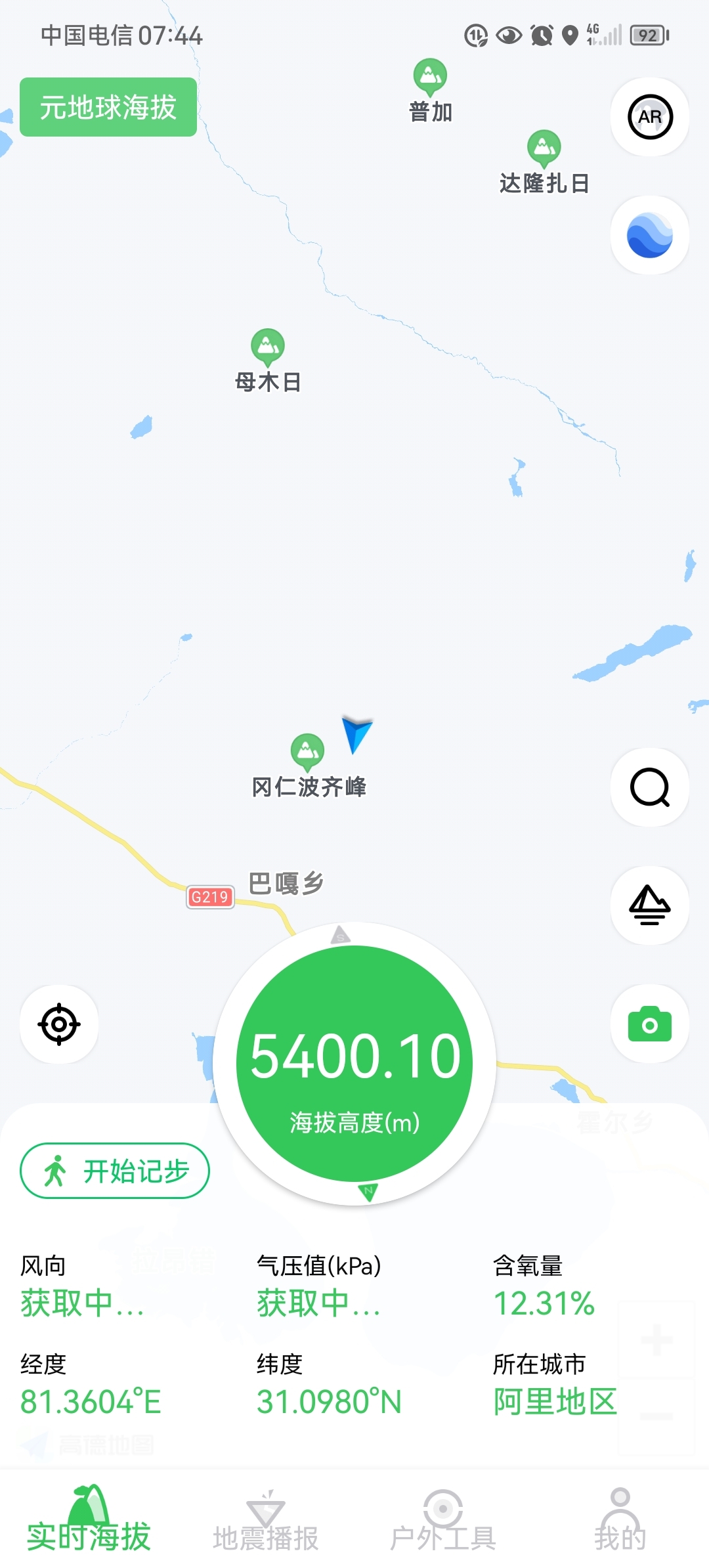Tap the 开始记步 button
Viewport: 709px width, 1568px height.
[115, 1171]
